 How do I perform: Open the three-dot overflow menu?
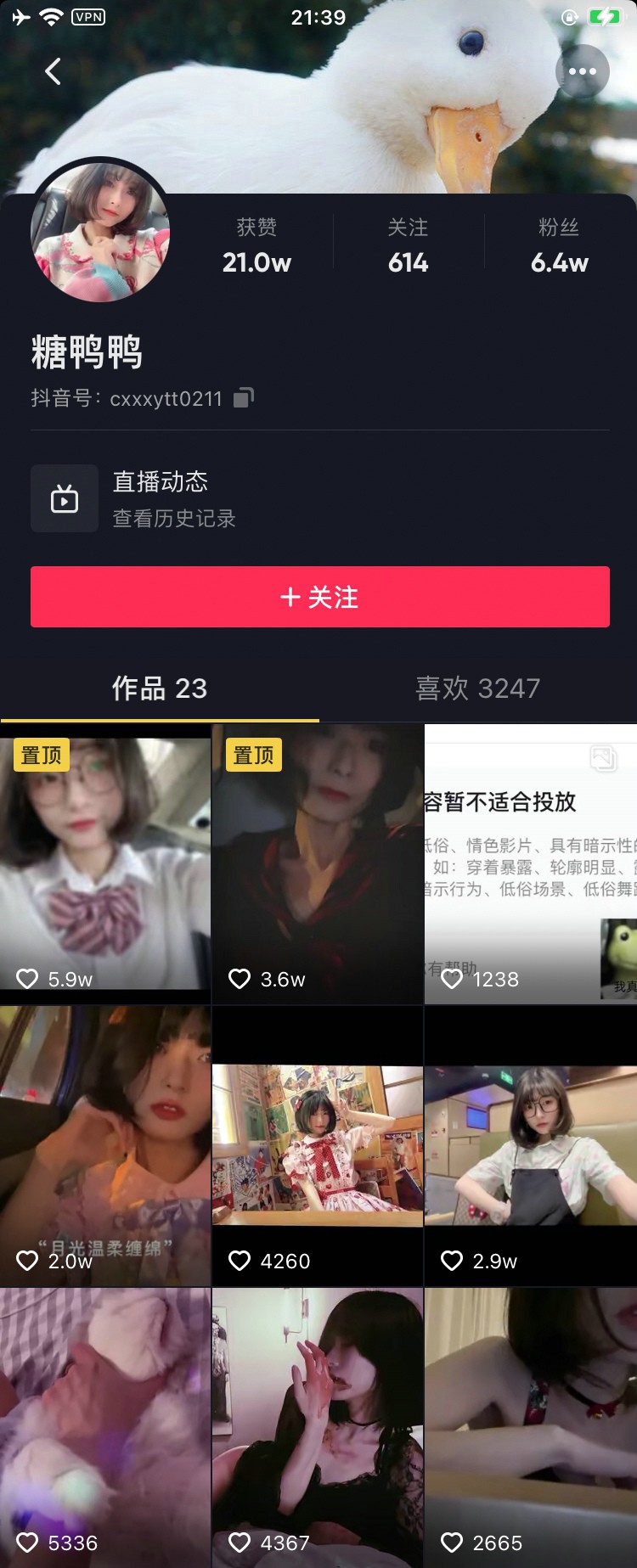coord(582,71)
